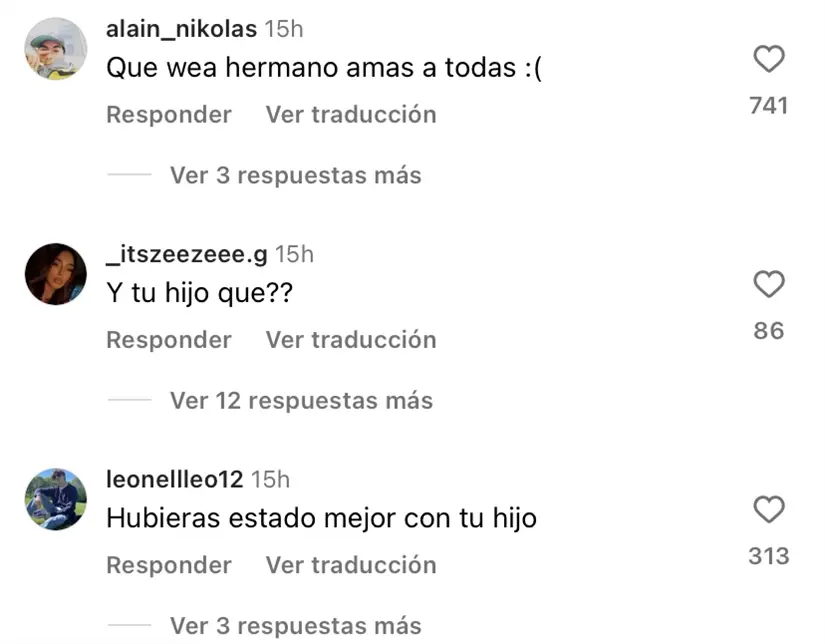See translation of 'Y tu hijo que??' comment
Screen dimensions: 825x644
coord(351,340)
